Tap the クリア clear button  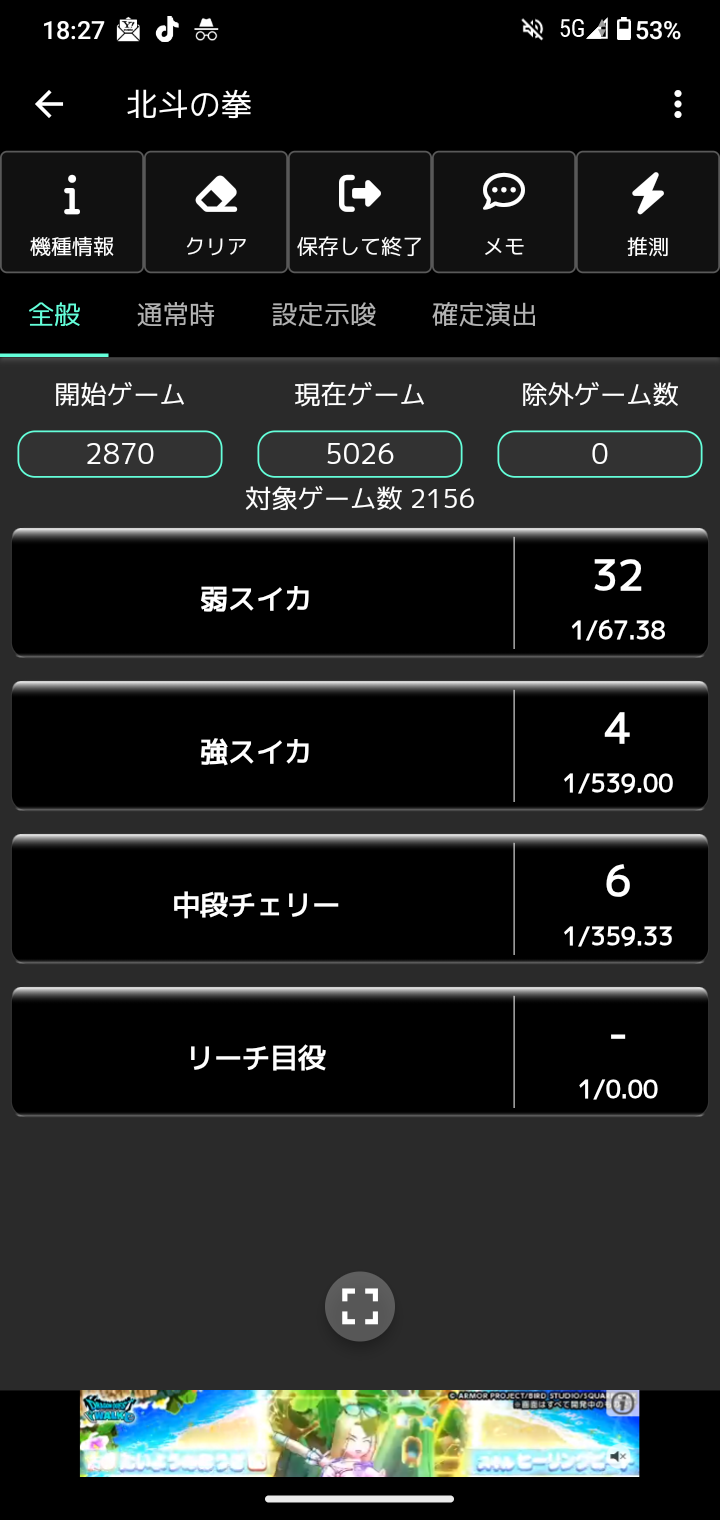(216, 212)
